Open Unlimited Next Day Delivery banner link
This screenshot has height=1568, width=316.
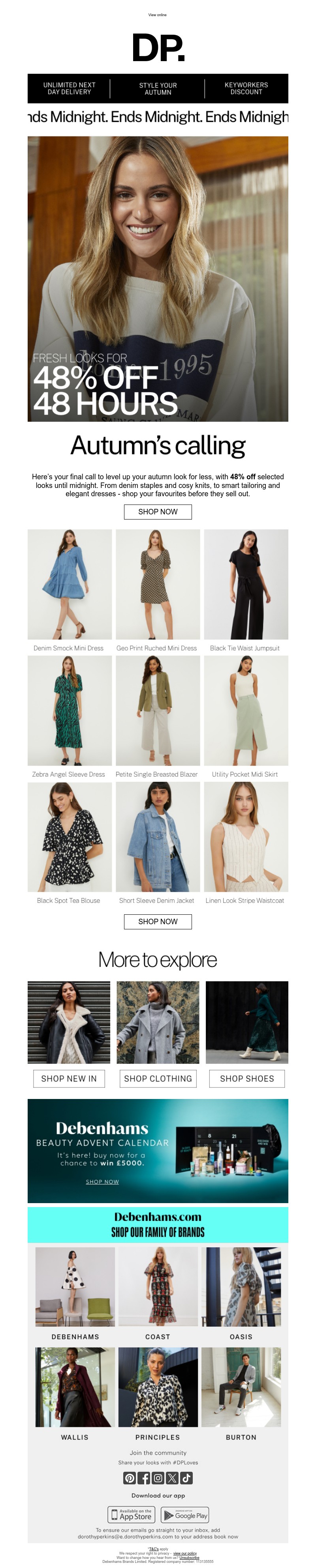coord(69,88)
